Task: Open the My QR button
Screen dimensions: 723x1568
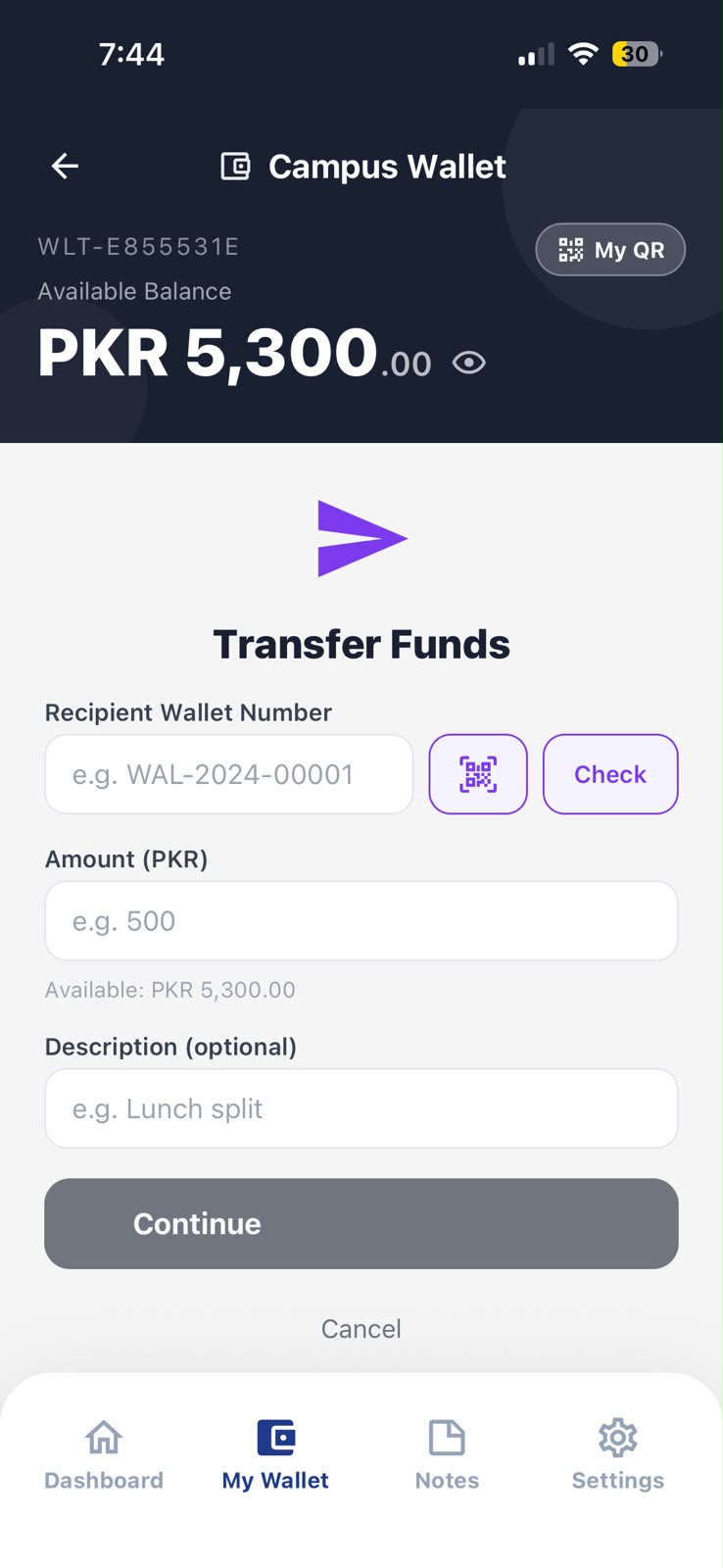Action: 610,250
